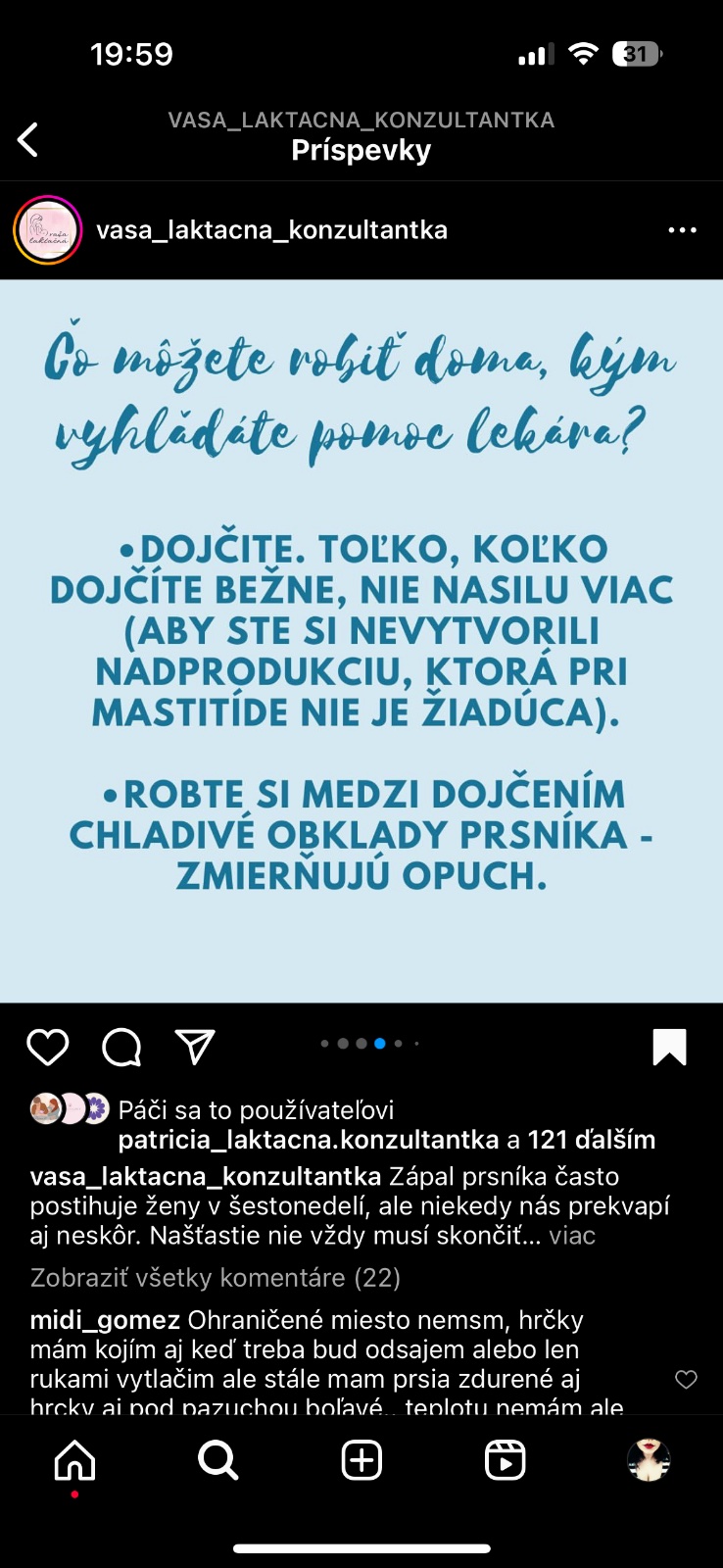Switch to the Home tab
Image resolution: width=723 pixels, height=1568 pixels.
click(x=74, y=1460)
